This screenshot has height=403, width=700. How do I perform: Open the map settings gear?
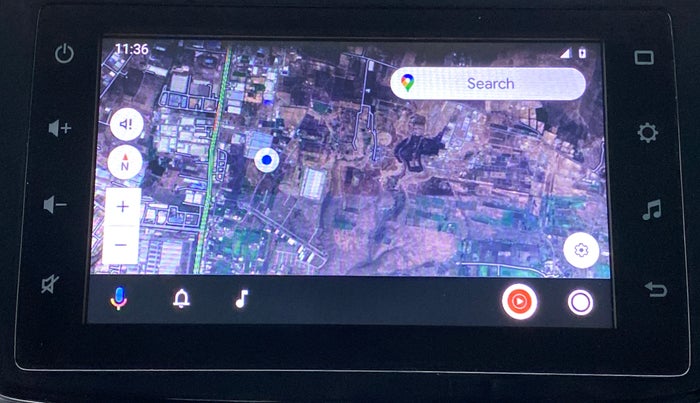click(x=581, y=251)
